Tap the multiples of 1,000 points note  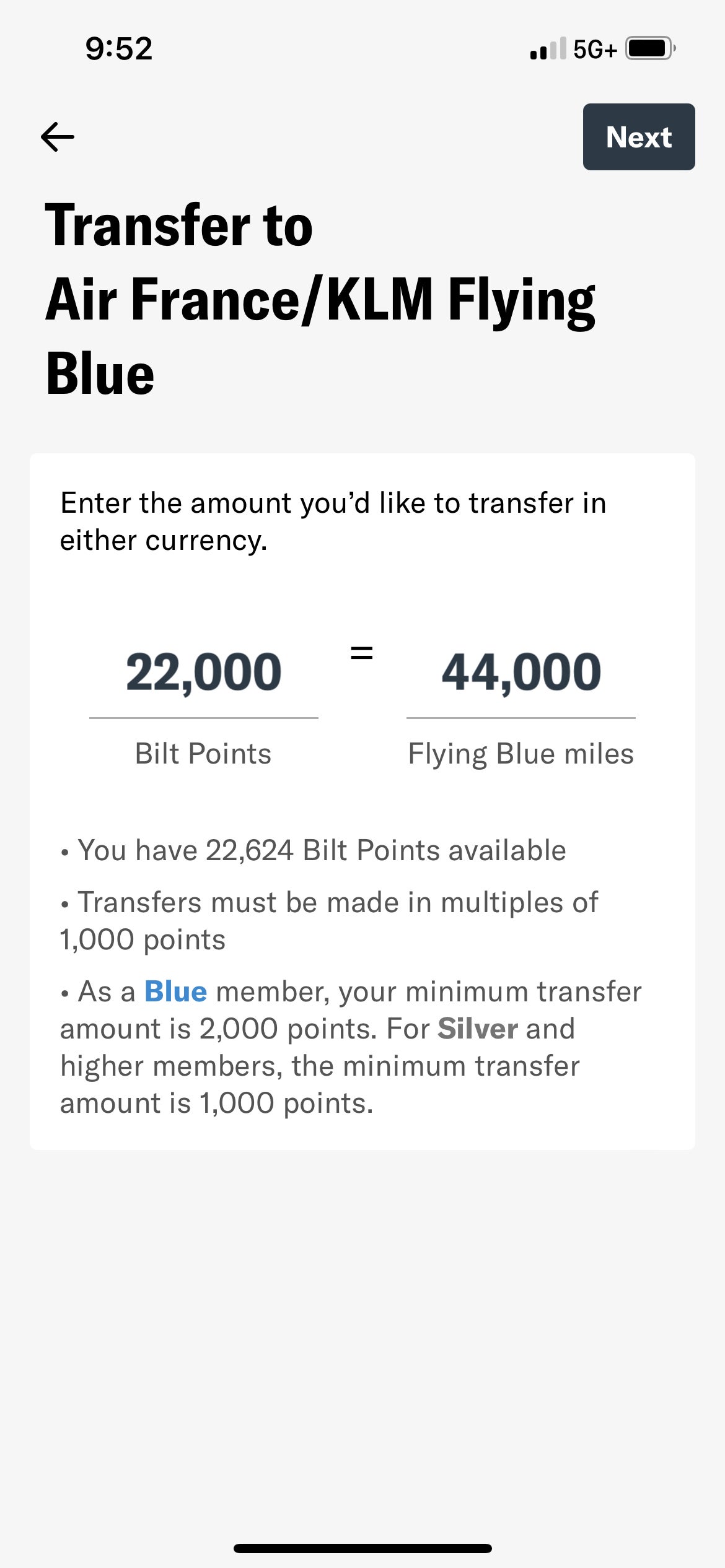tap(328, 920)
